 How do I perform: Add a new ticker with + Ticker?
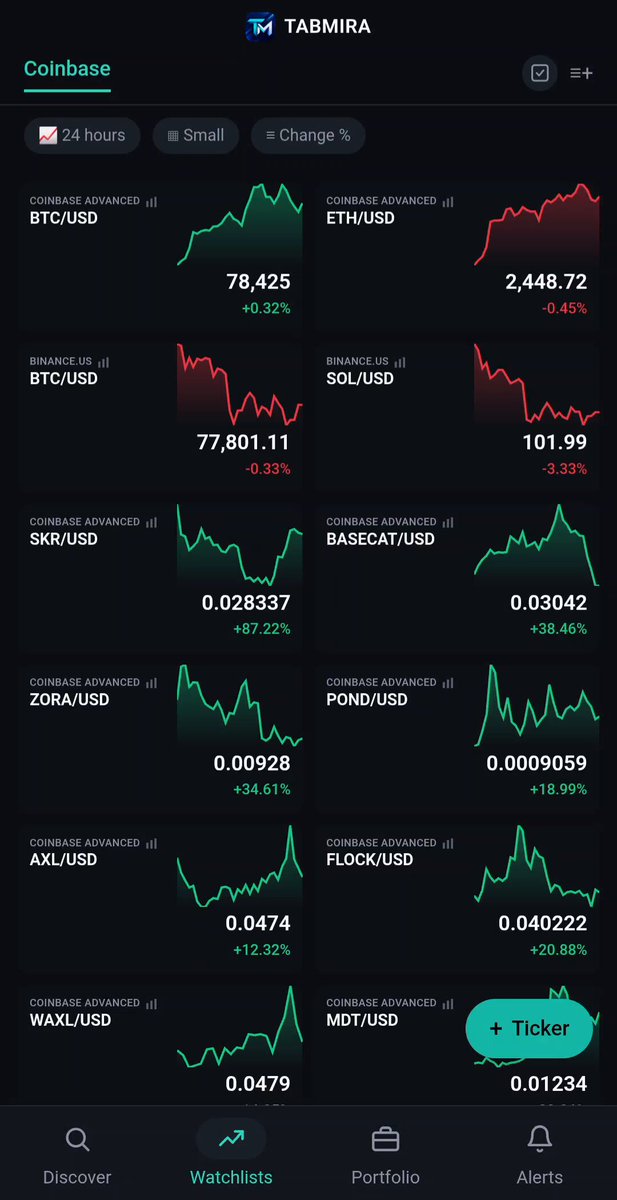530,1028
